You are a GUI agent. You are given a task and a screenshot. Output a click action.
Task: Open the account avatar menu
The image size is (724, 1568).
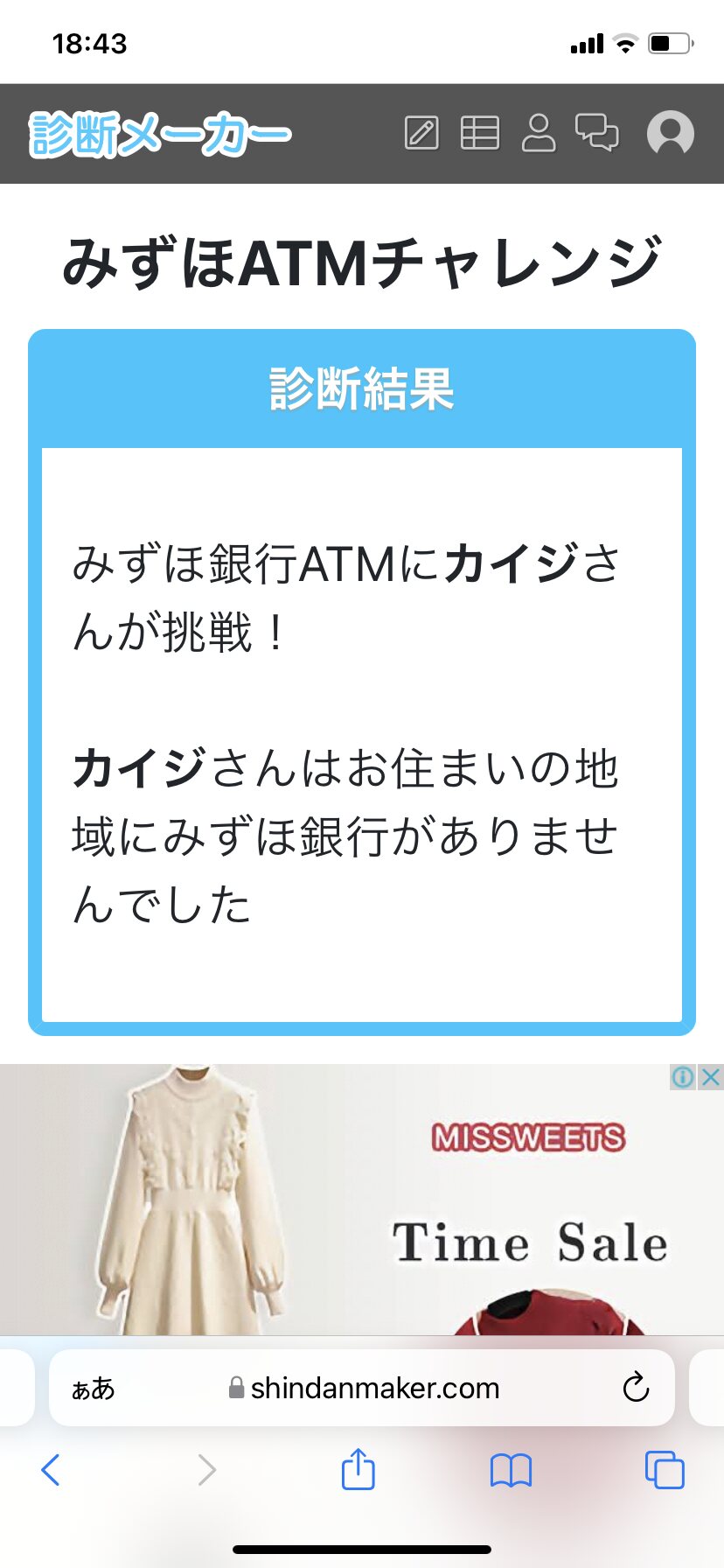click(x=671, y=134)
